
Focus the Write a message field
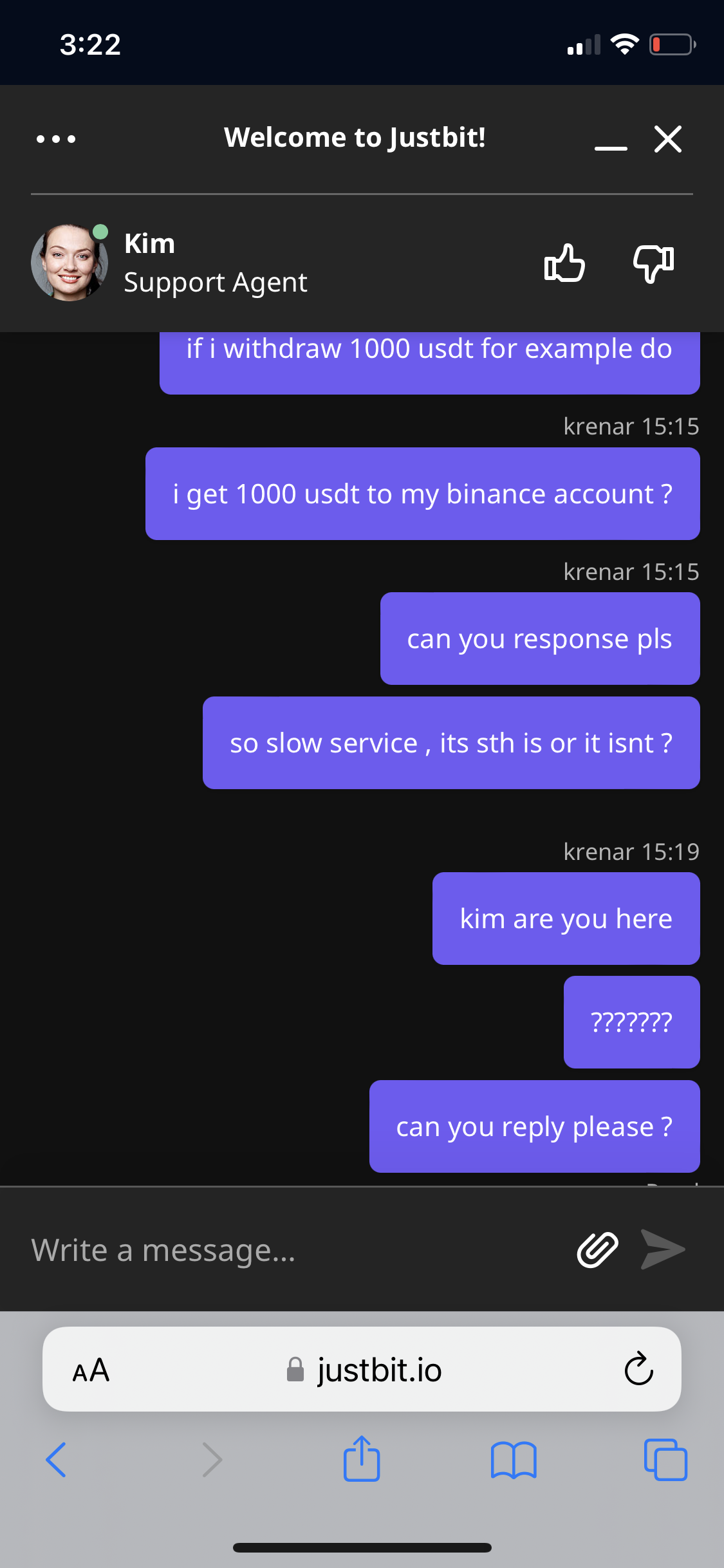[x=290, y=1250]
